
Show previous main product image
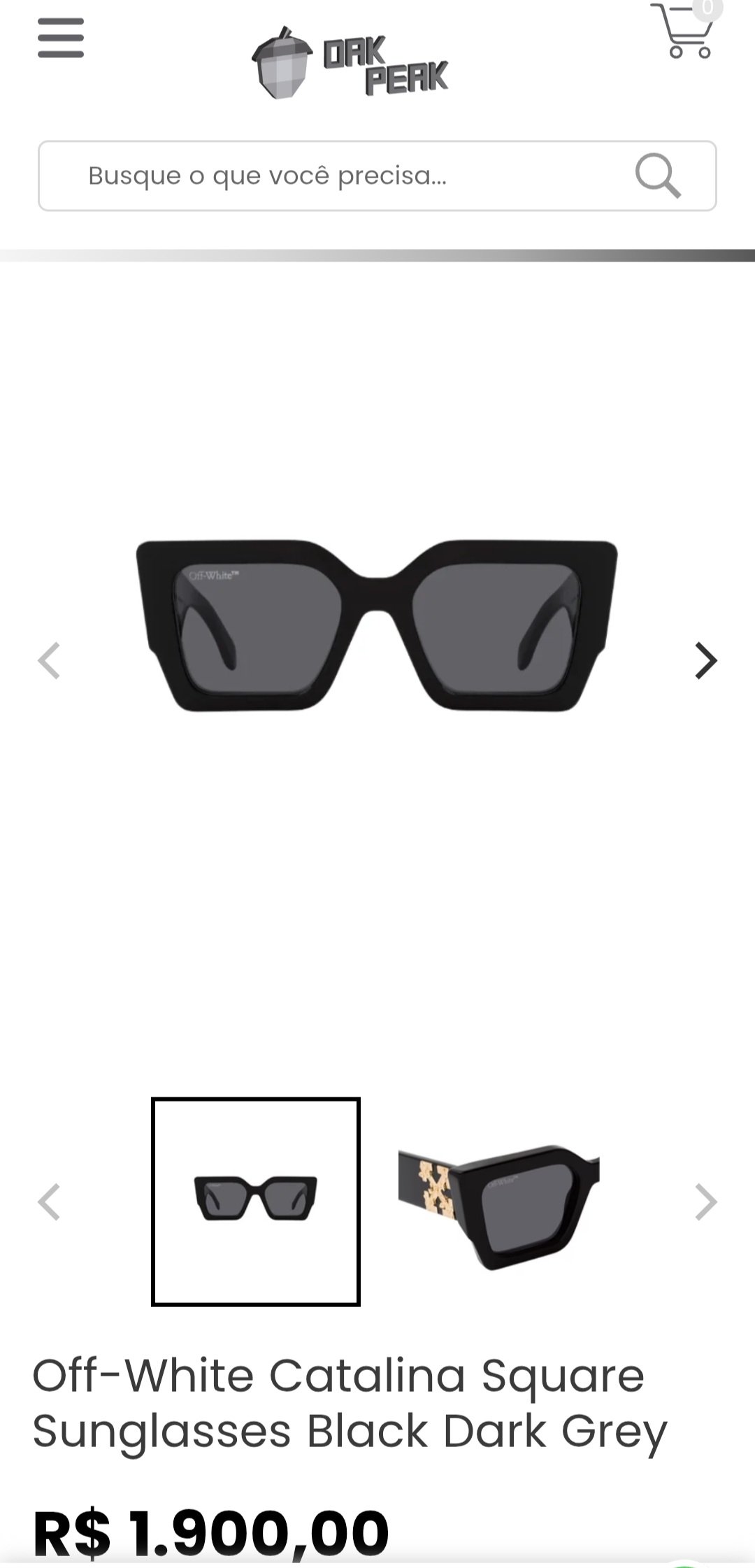49,661
